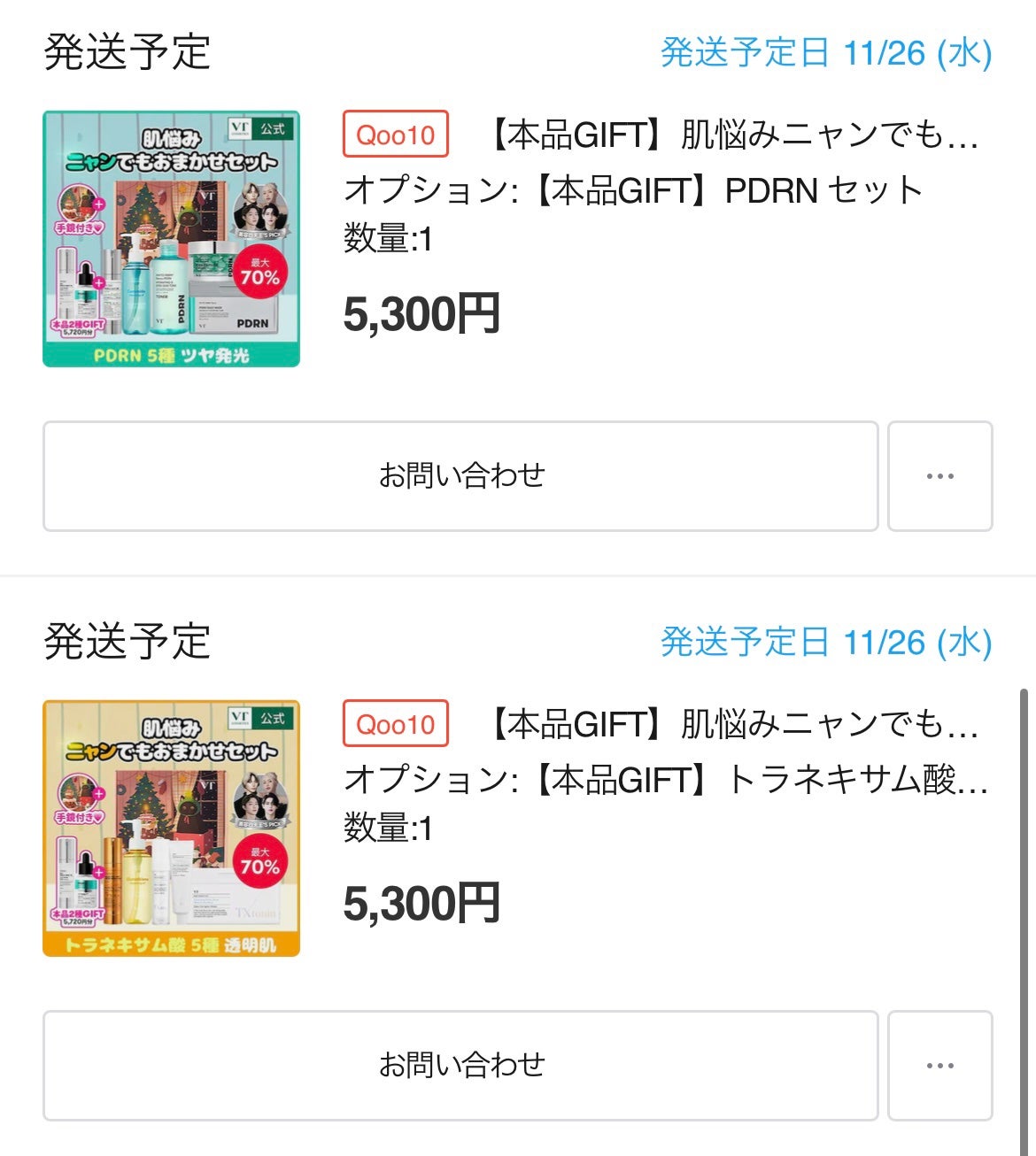Click the 5,300円 price of the first order
This screenshot has height=1156, width=1036.
(422, 312)
